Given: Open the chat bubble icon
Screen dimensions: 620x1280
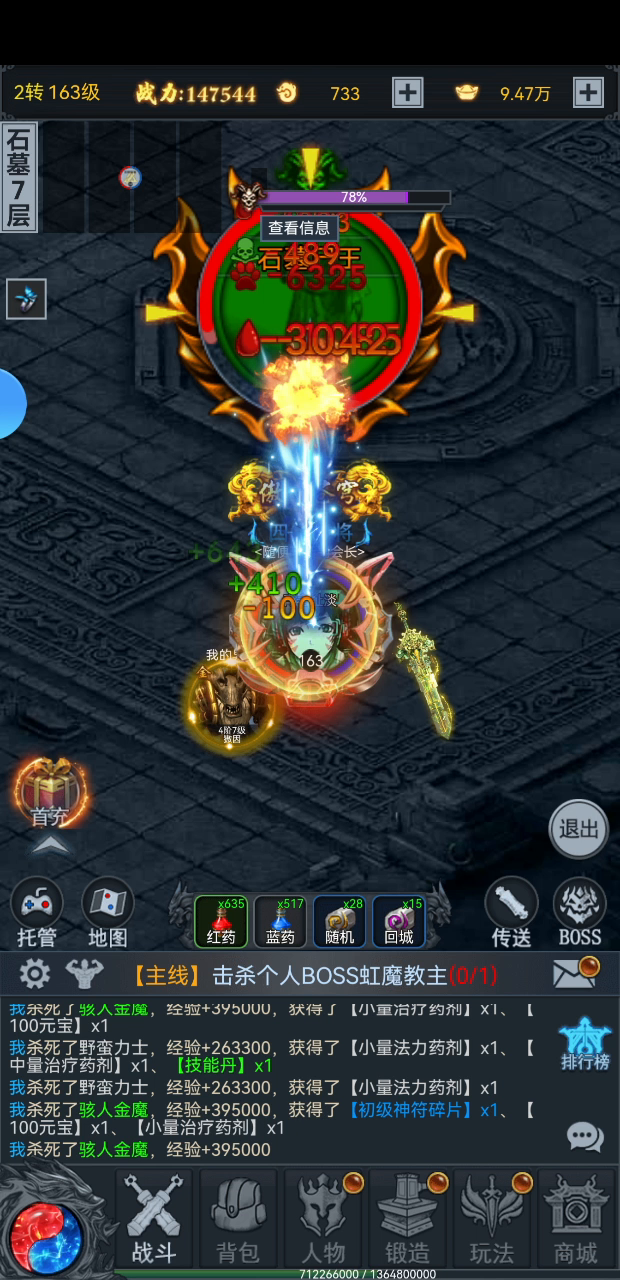Looking at the screenshot, I should tap(585, 1136).
